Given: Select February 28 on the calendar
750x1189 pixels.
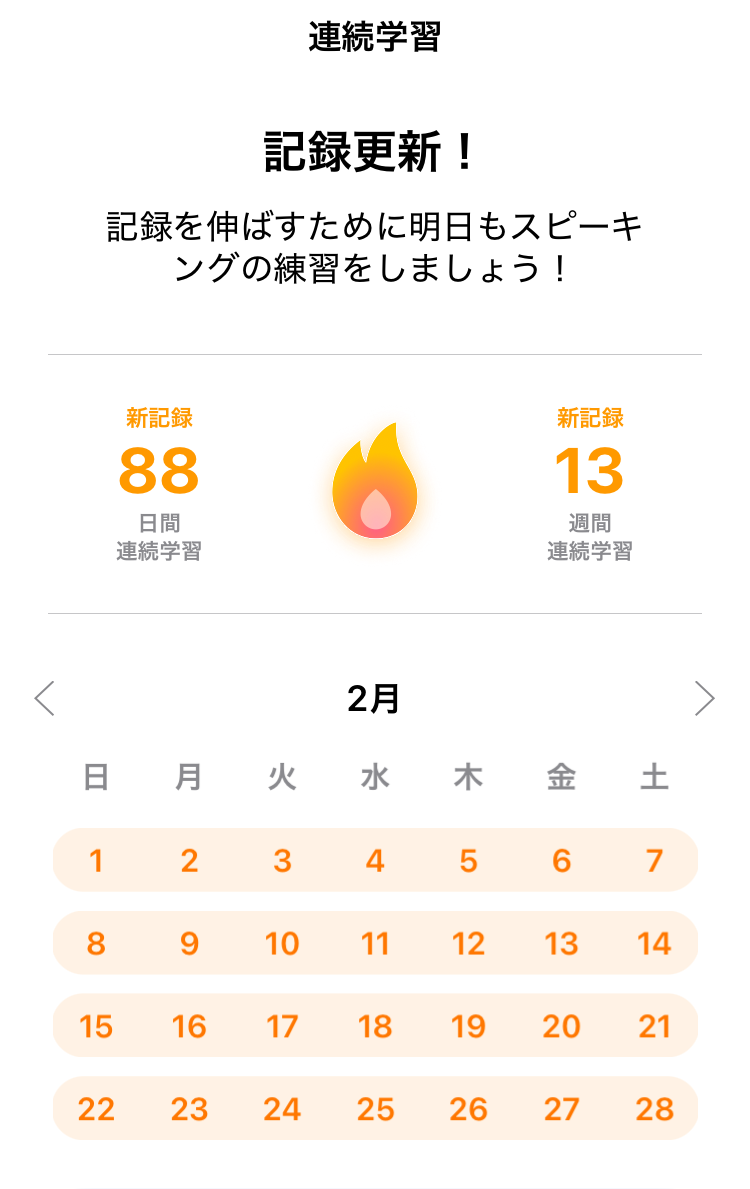Looking at the screenshot, I should click(x=654, y=1109).
